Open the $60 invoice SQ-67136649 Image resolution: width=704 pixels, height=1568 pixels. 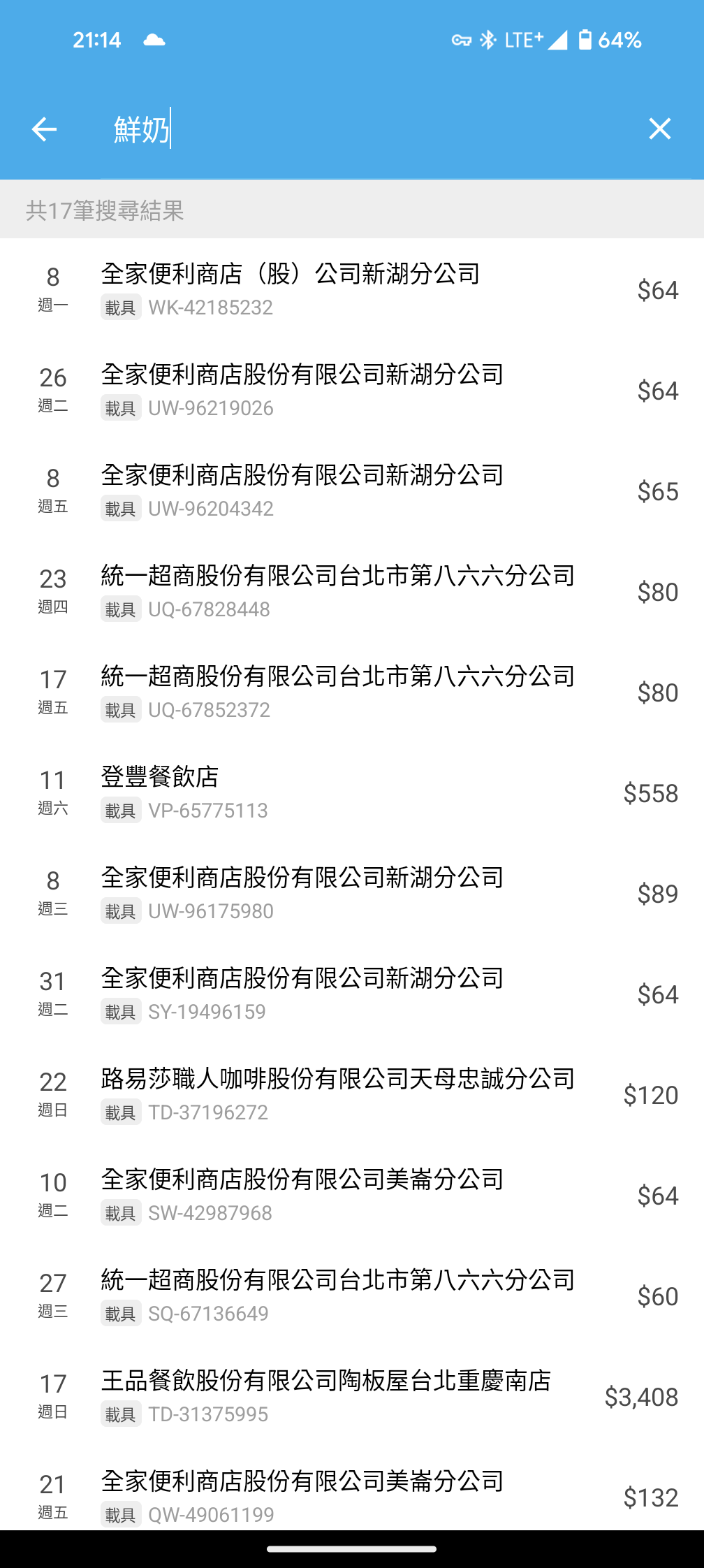(352, 1295)
